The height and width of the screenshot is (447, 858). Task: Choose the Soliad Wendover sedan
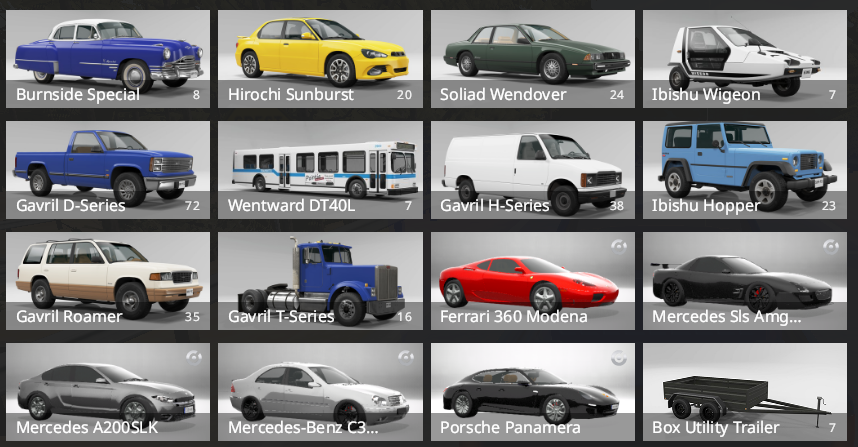tap(532, 58)
